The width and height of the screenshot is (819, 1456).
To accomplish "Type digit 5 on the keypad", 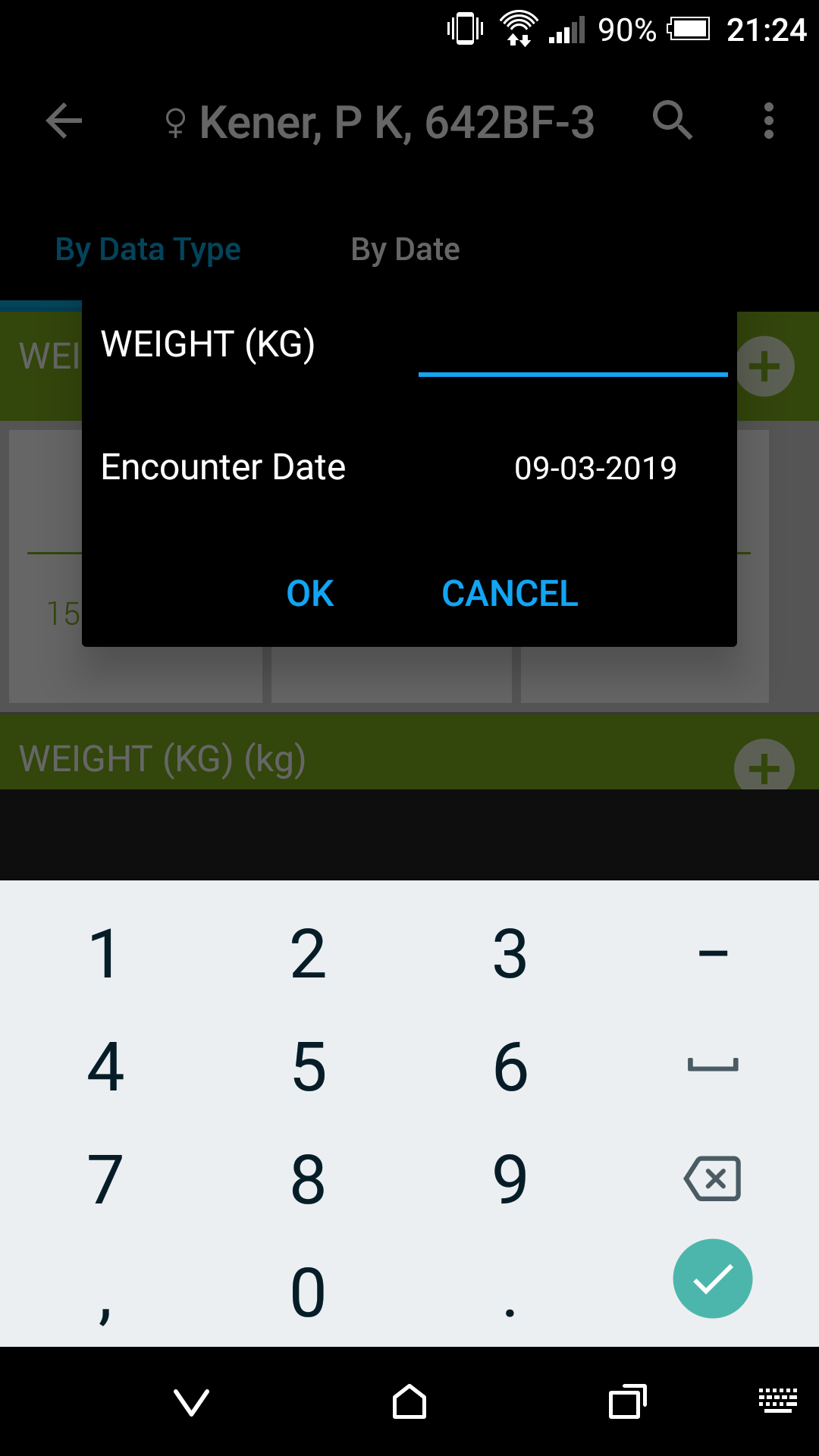I will pyautogui.click(x=309, y=1066).
